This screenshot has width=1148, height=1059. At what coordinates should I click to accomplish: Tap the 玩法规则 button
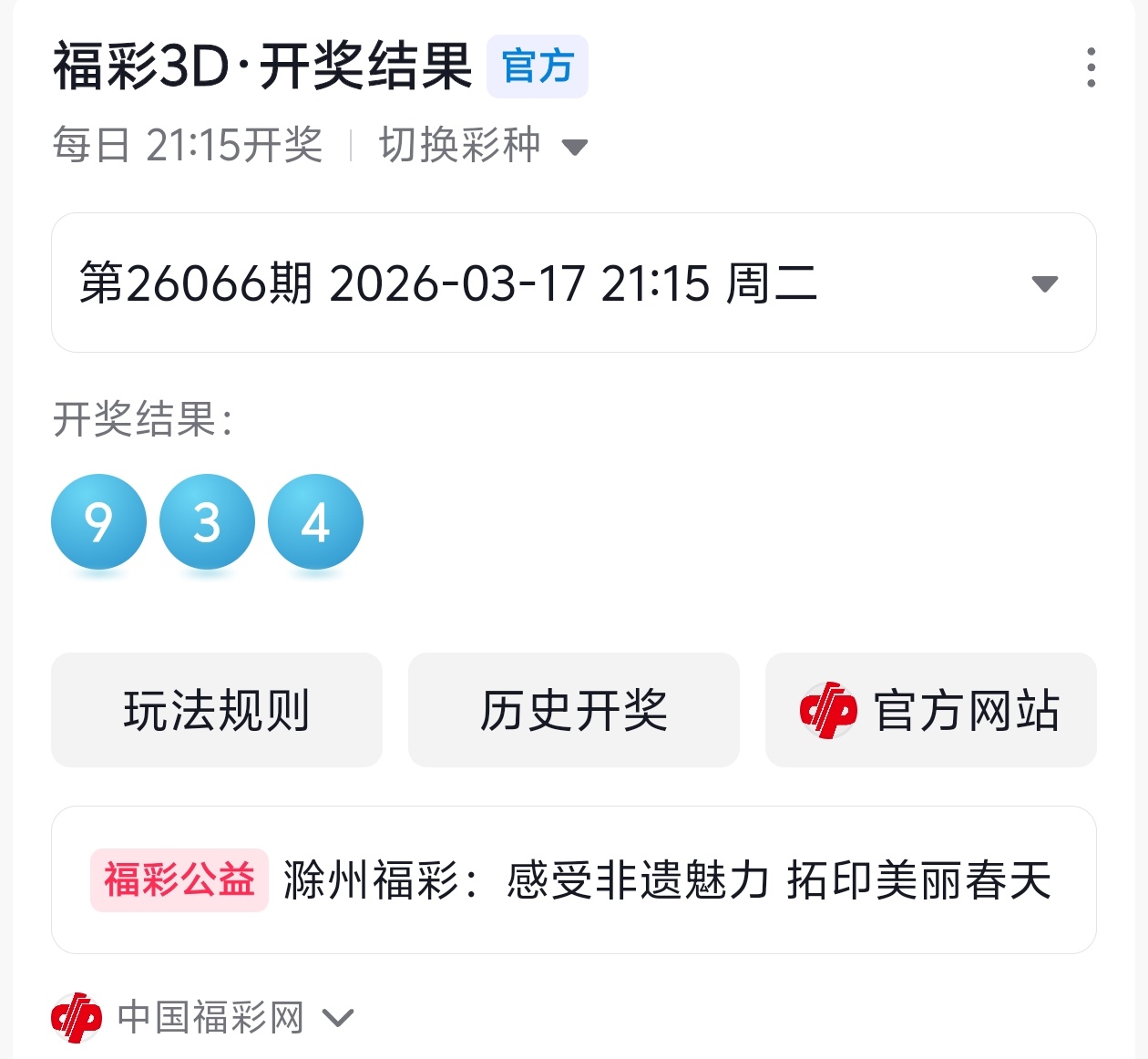coord(217,710)
